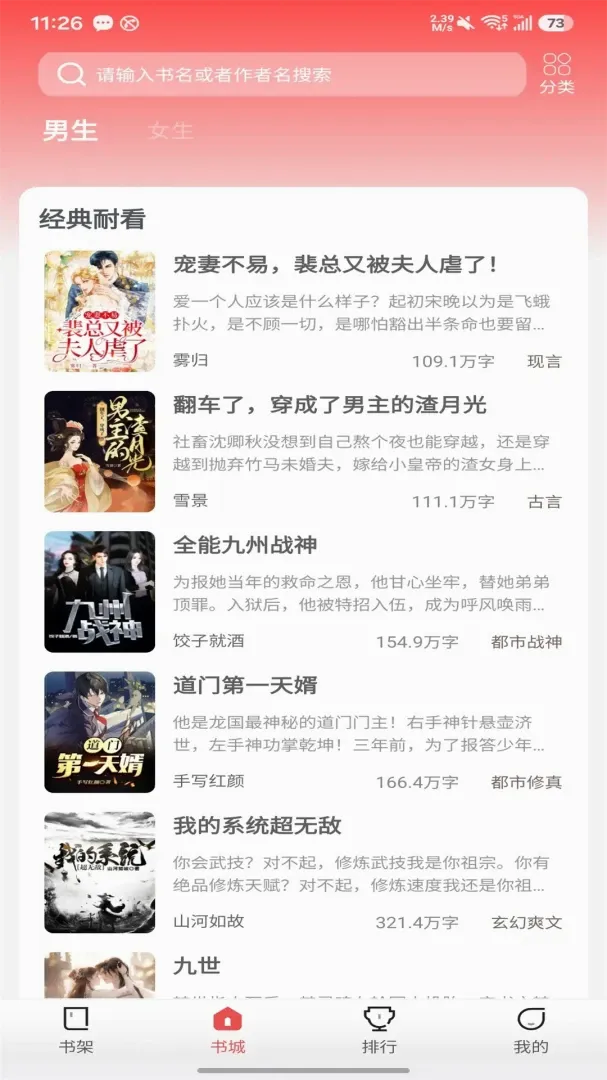607x1080 pixels.
Task: Open 翻车了，穿成了男主的渣月光
Action: 303,452
